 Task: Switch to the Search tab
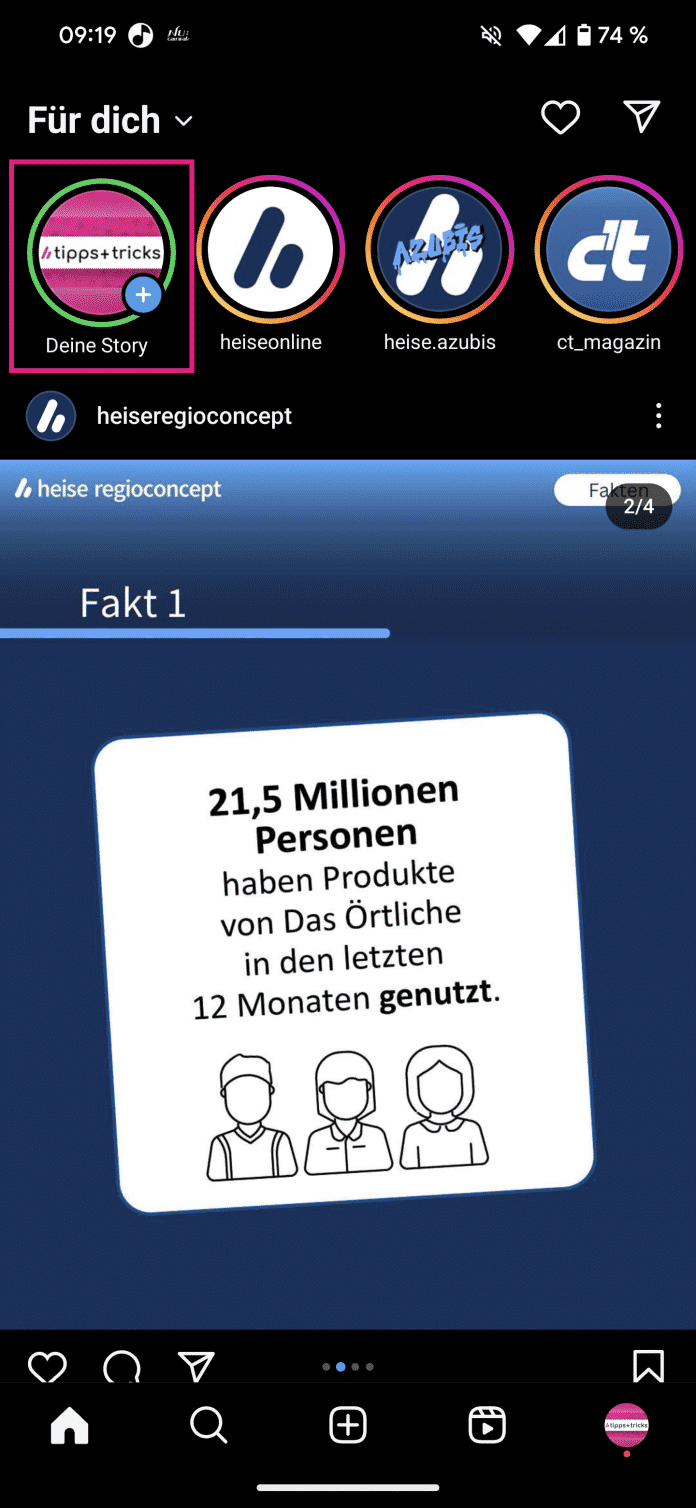point(209,1426)
